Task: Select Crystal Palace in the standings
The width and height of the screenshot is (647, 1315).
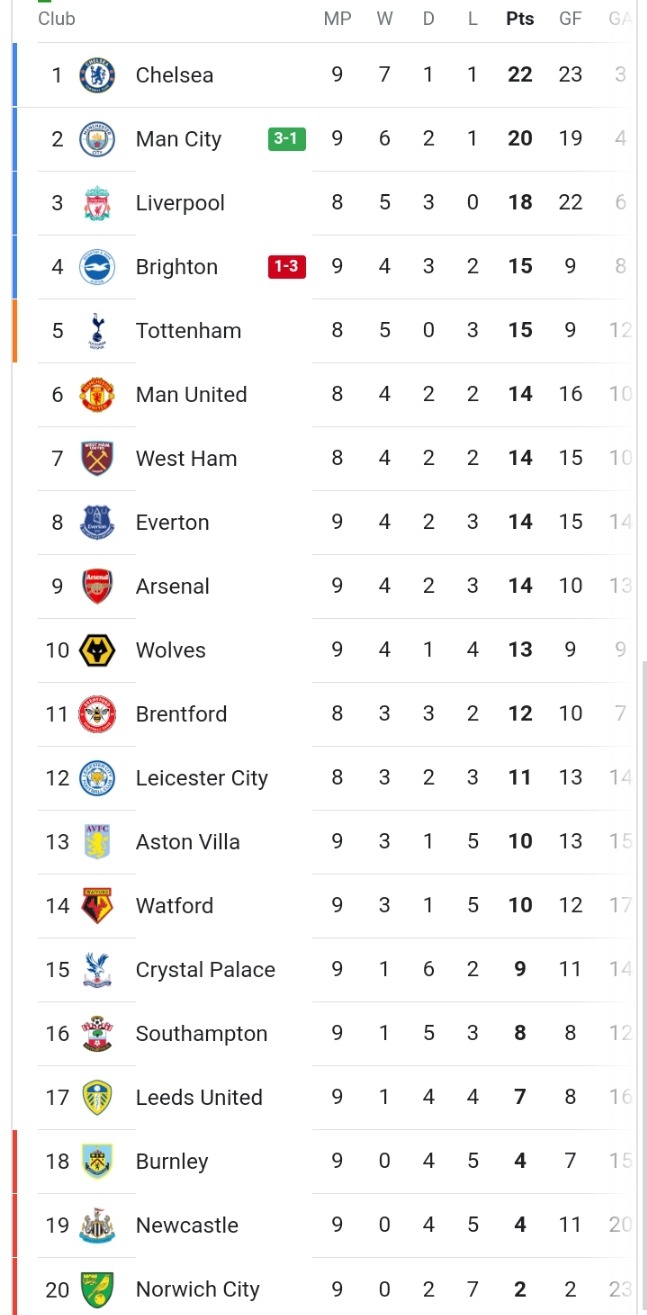Action: (x=325, y=971)
